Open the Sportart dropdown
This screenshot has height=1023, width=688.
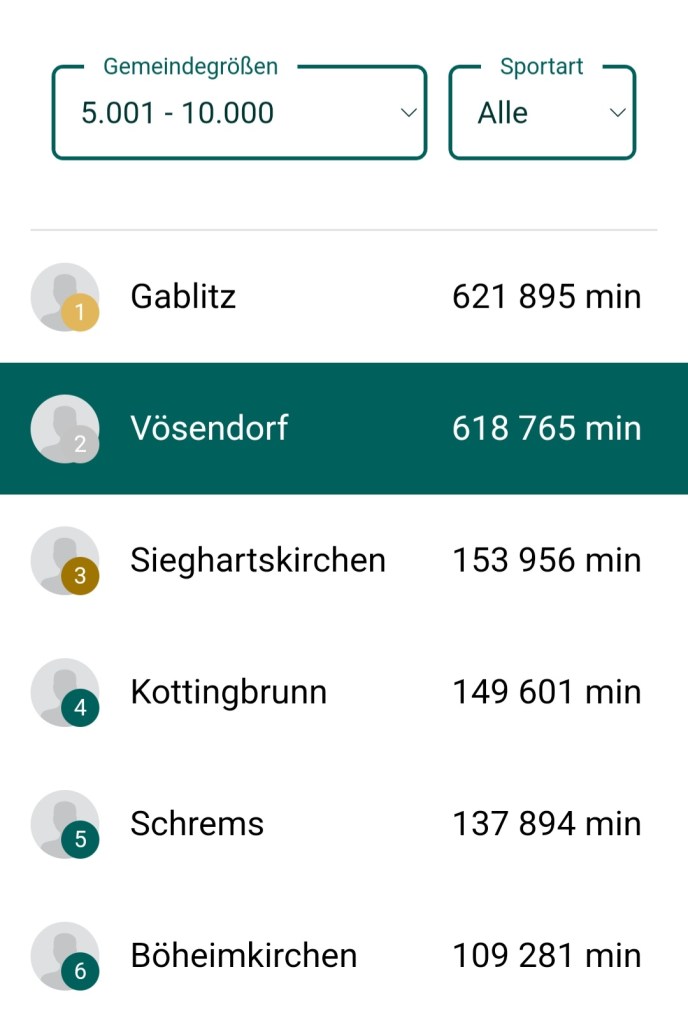pyautogui.click(x=542, y=113)
